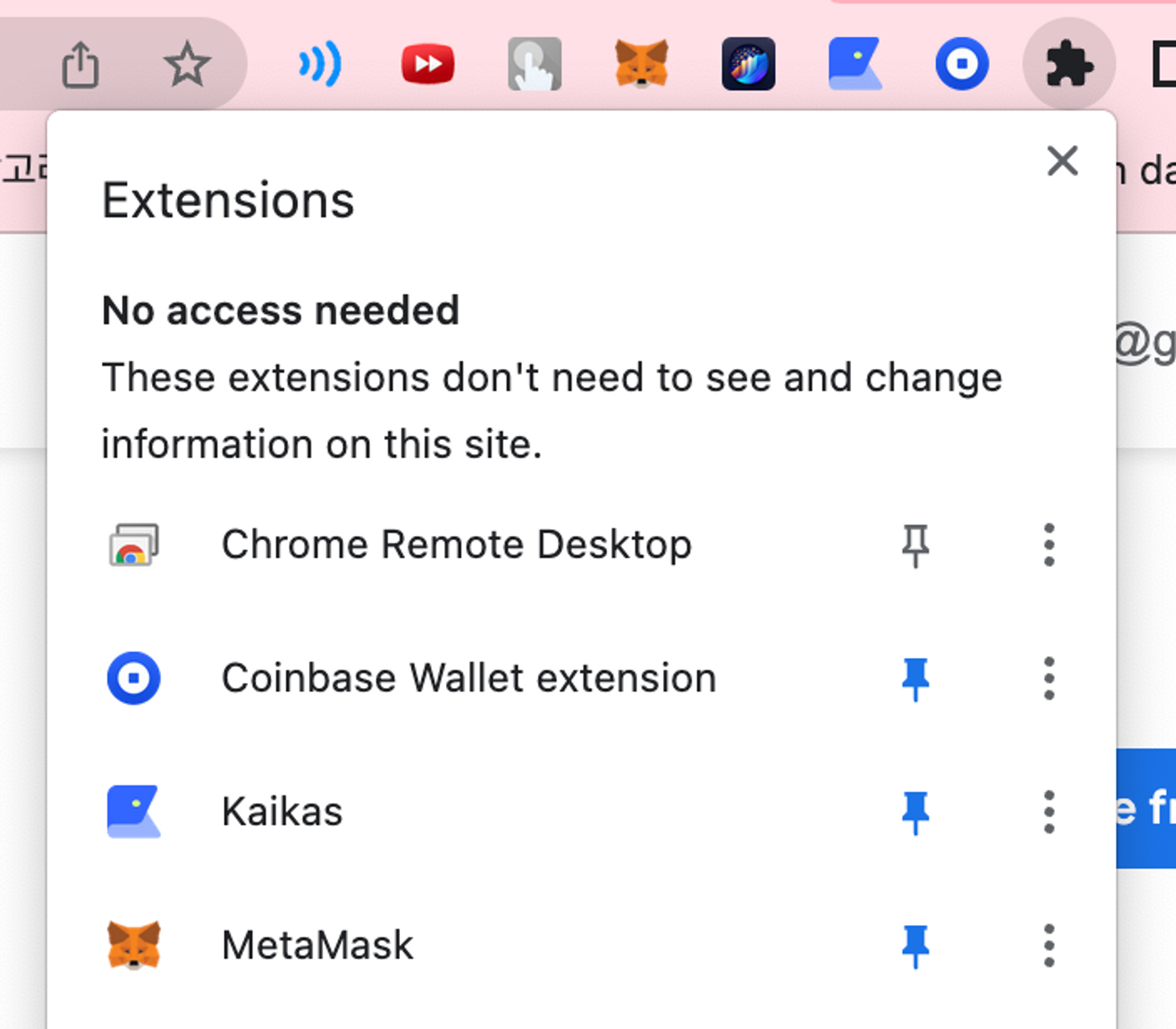The height and width of the screenshot is (1029, 1176).
Task: Share this page
Action: pyautogui.click(x=80, y=65)
